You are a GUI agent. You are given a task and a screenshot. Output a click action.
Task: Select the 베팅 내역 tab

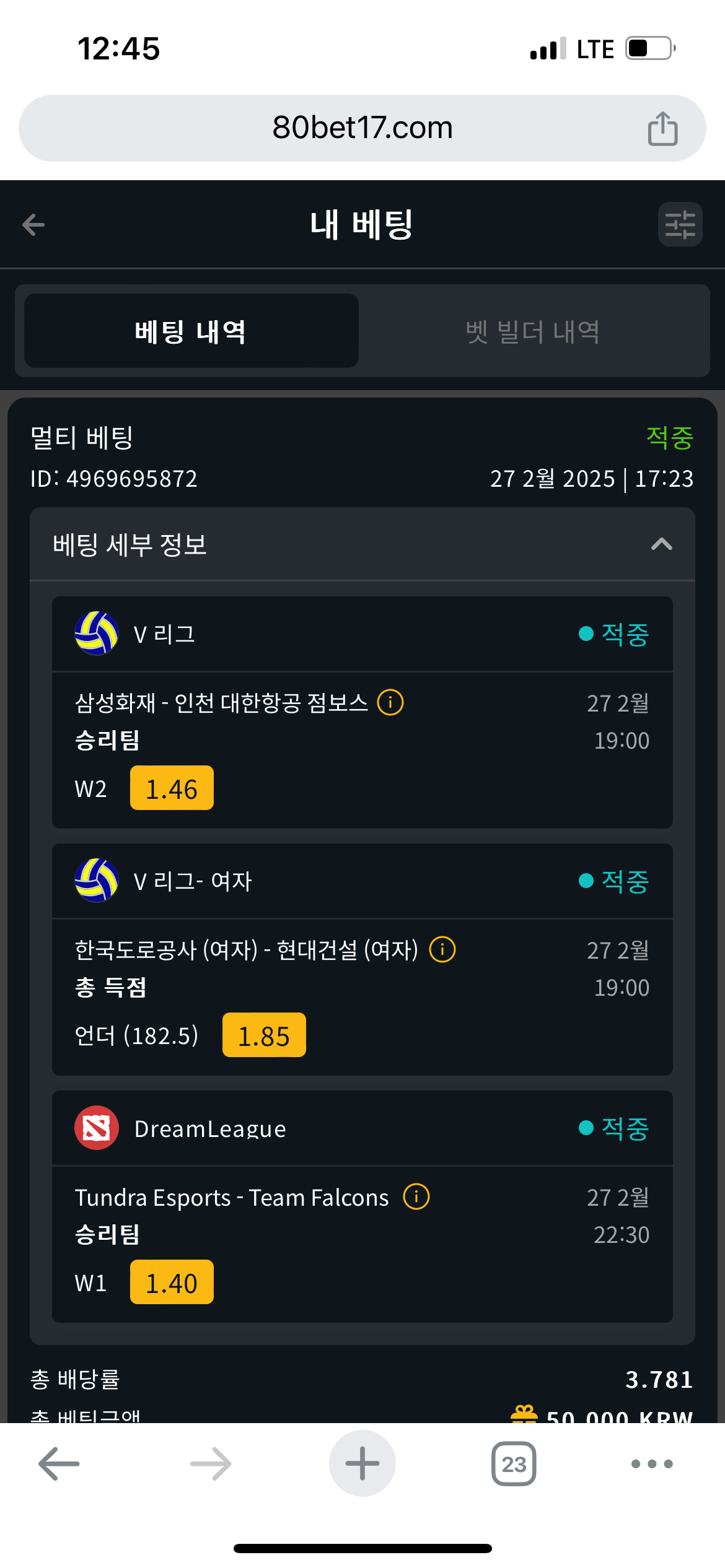coord(191,331)
